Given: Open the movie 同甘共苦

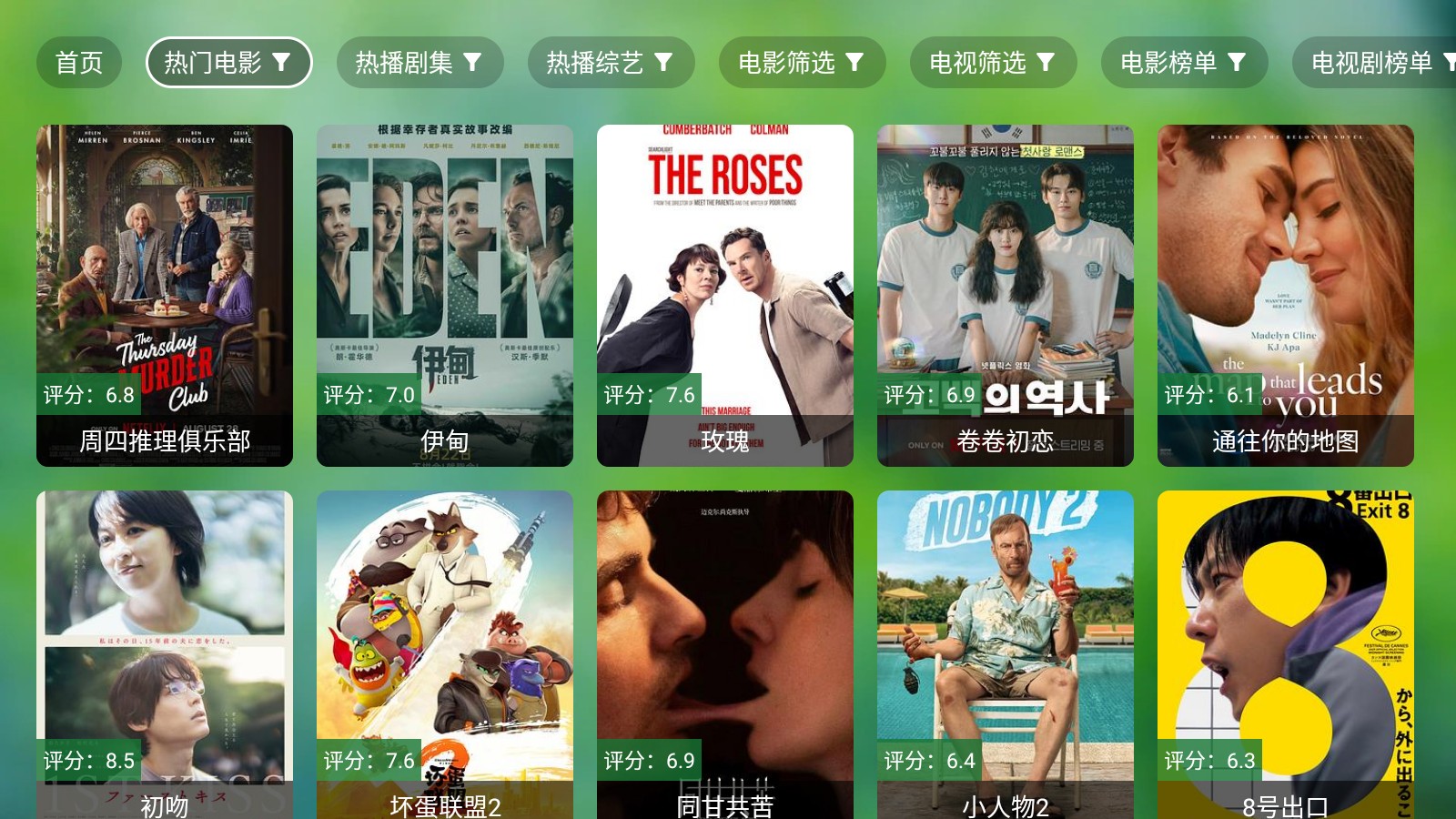Looking at the screenshot, I should [x=725, y=653].
